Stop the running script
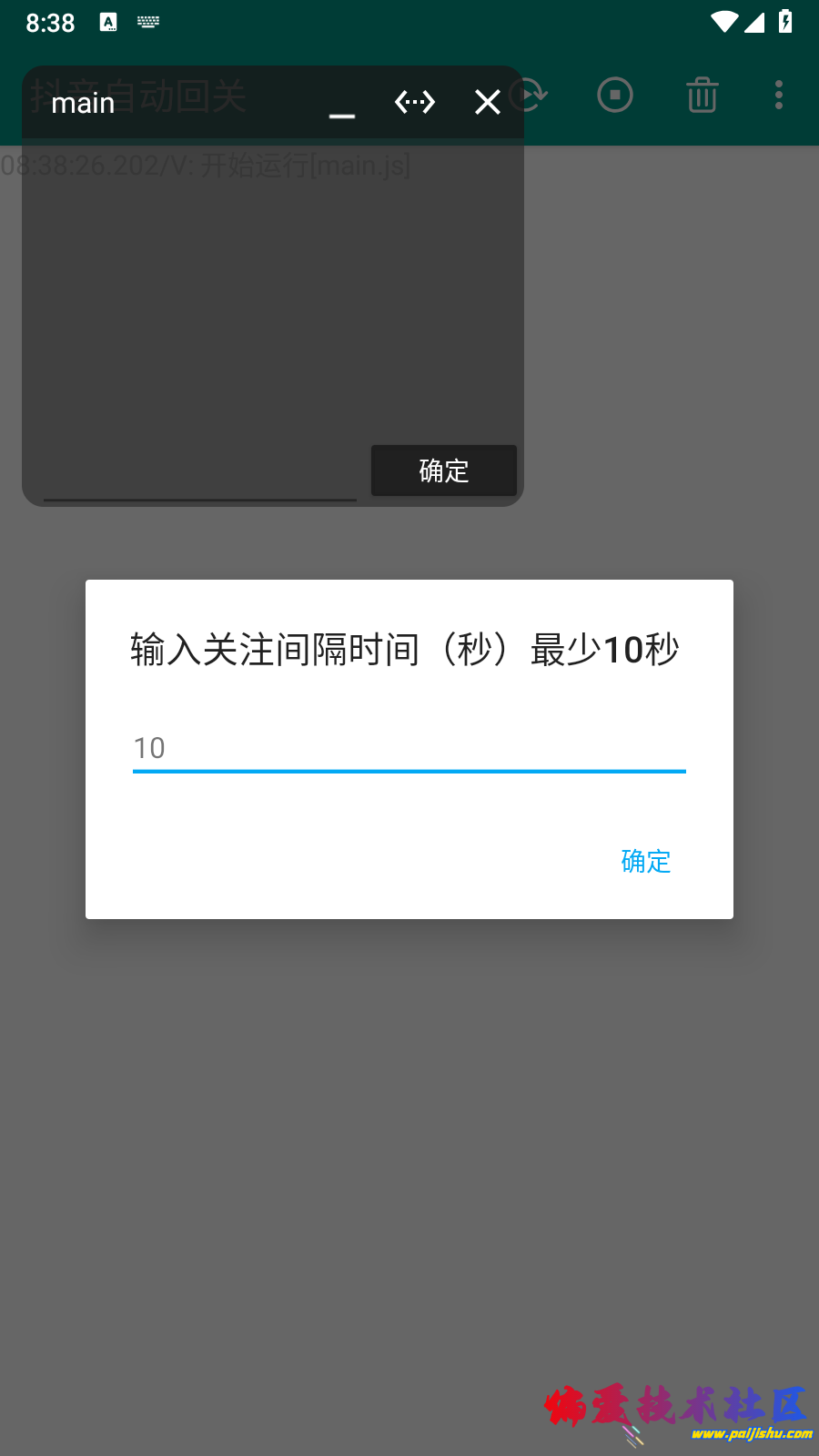The height and width of the screenshot is (1456, 819). point(615,95)
